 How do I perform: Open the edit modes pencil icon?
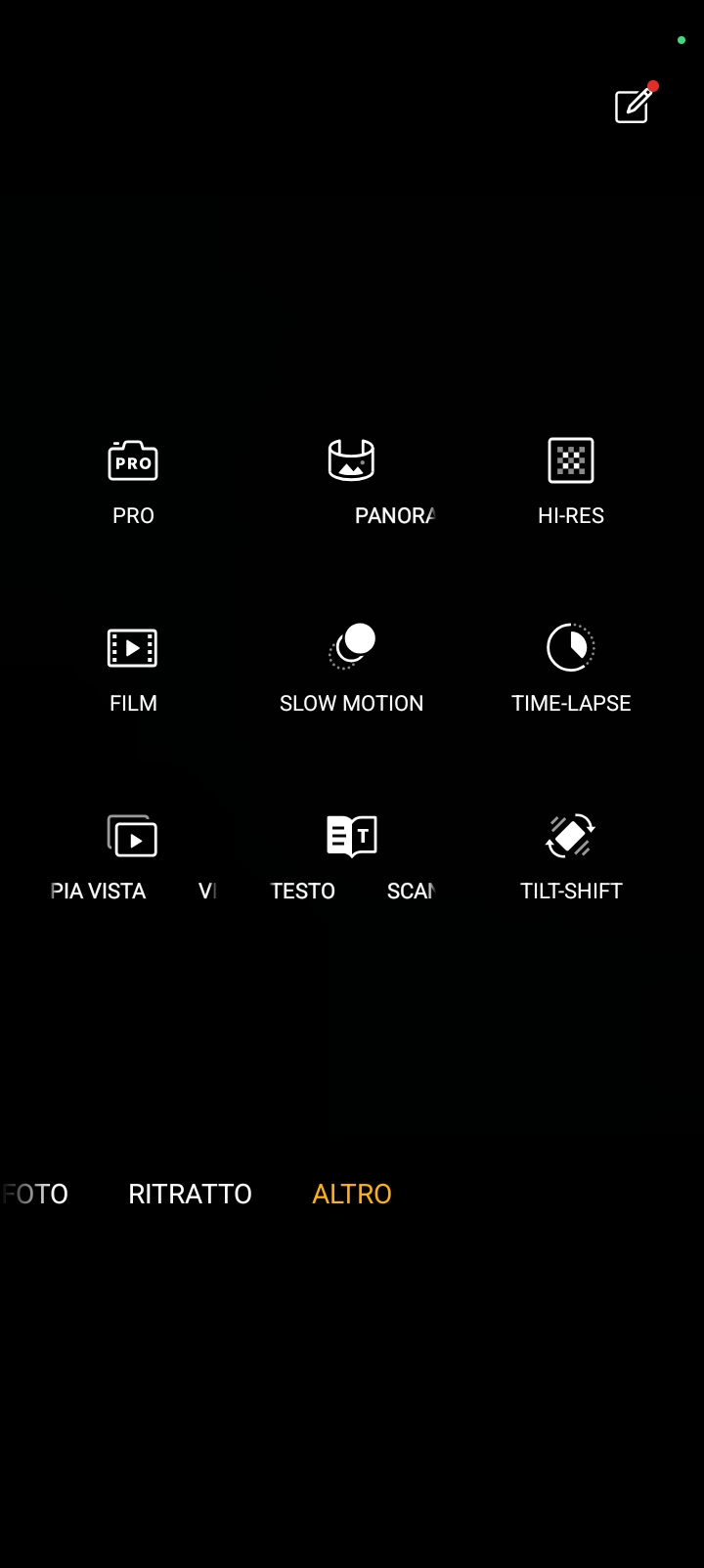click(635, 105)
